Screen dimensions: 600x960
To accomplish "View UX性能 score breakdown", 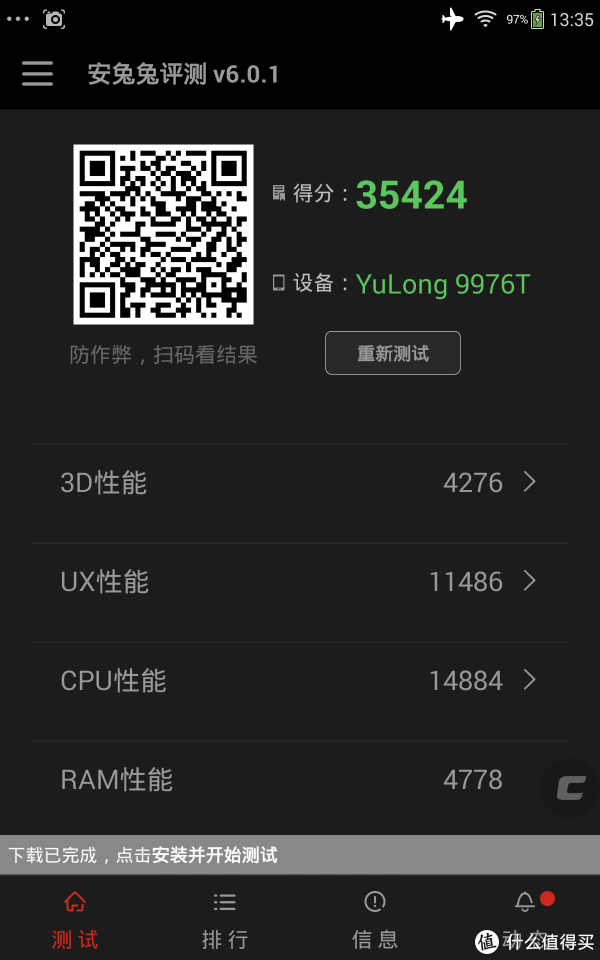I will click(300, 582).
